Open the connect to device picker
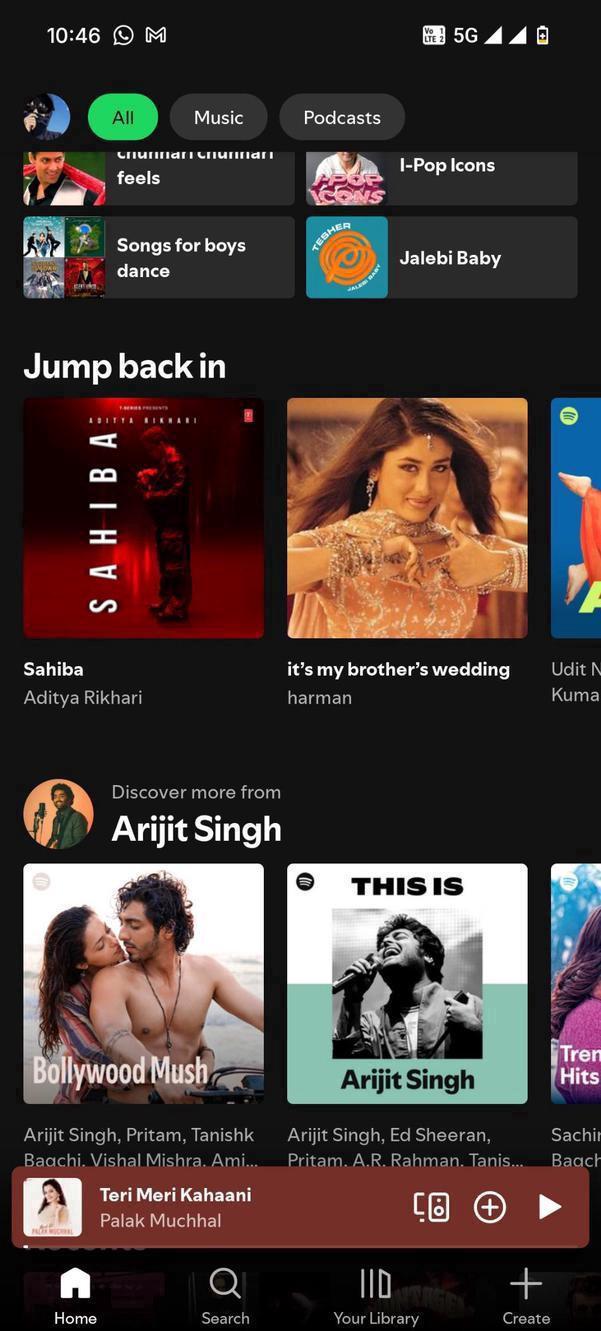Viewport: 601px width, 1331px height. (x=431, y=1207)
